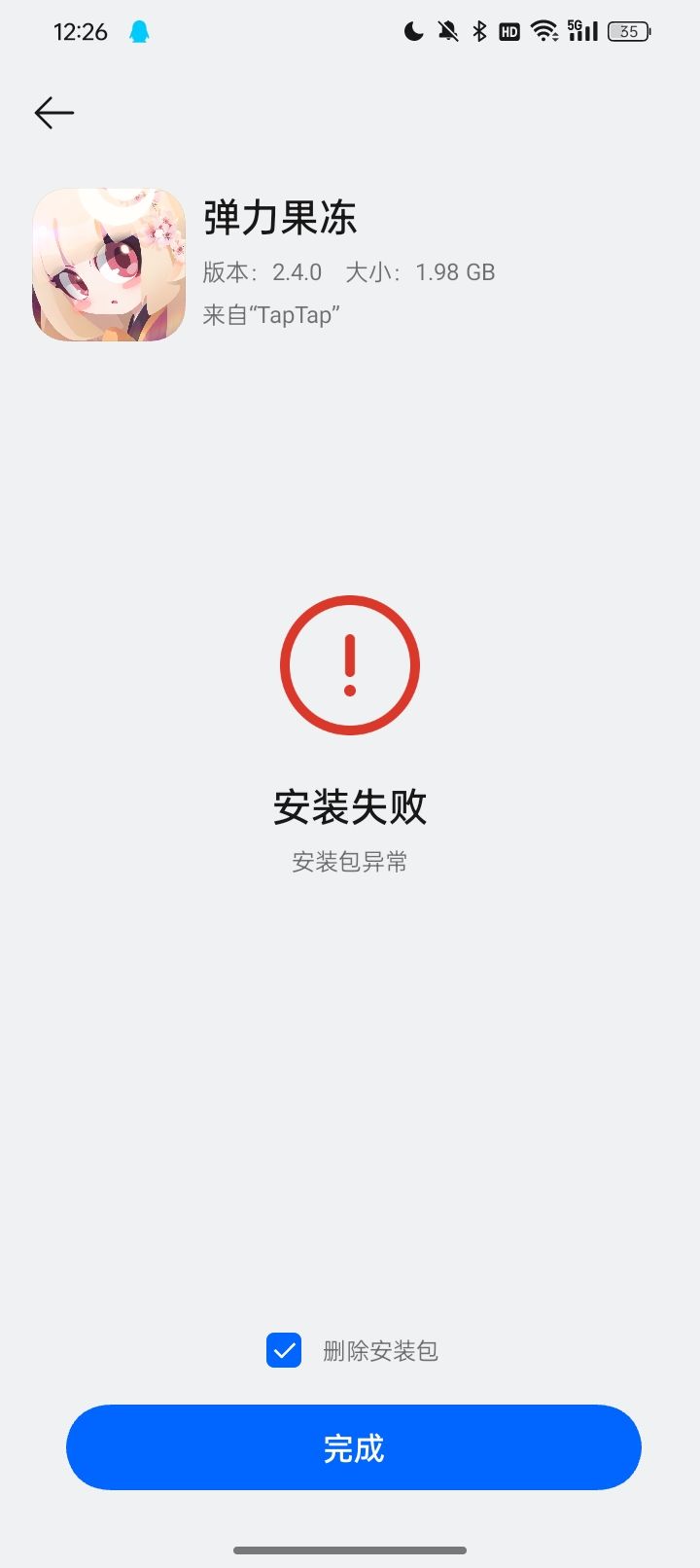Screen dimensions: 700x1568
Task: Toggle delete installation package option off
Action: point(283,1350)
